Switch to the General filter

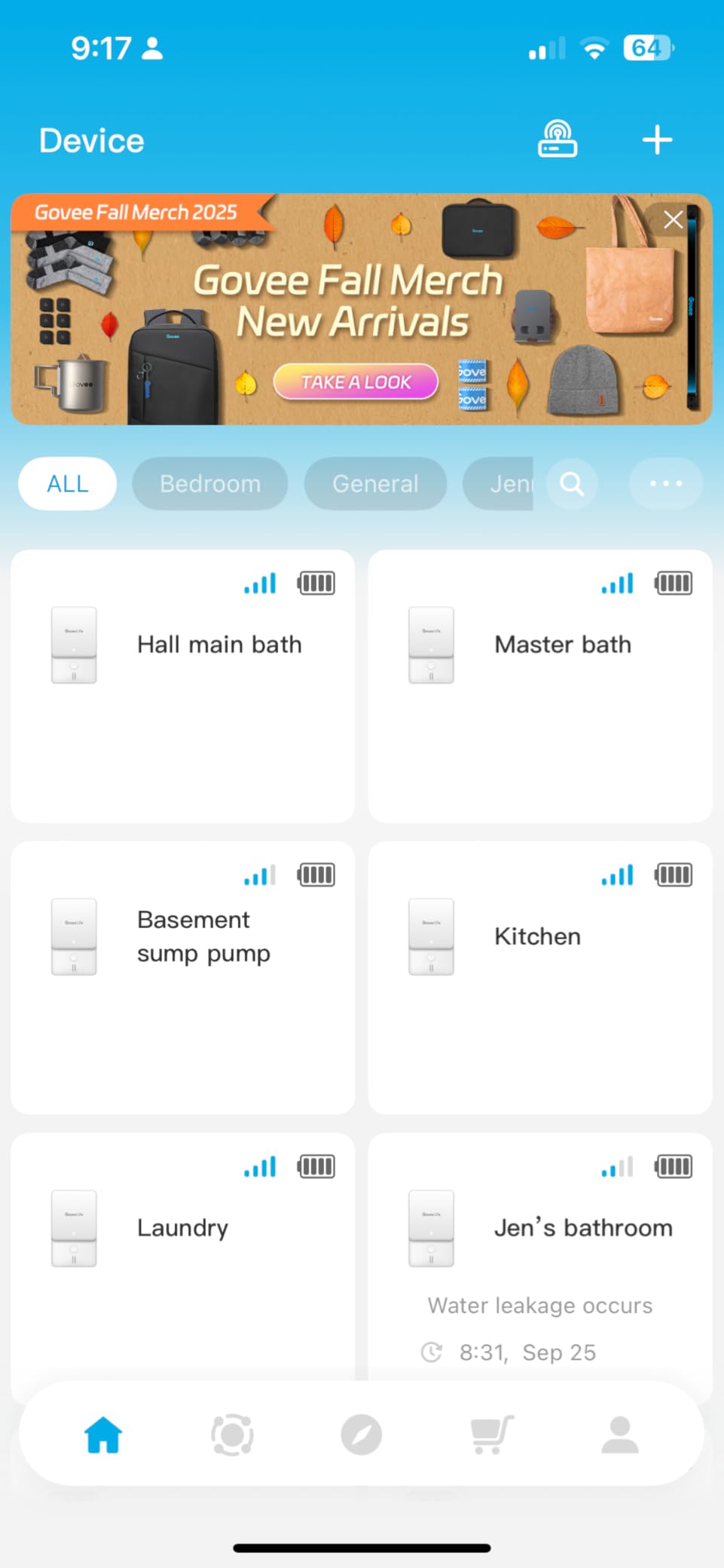click(375, 484)
